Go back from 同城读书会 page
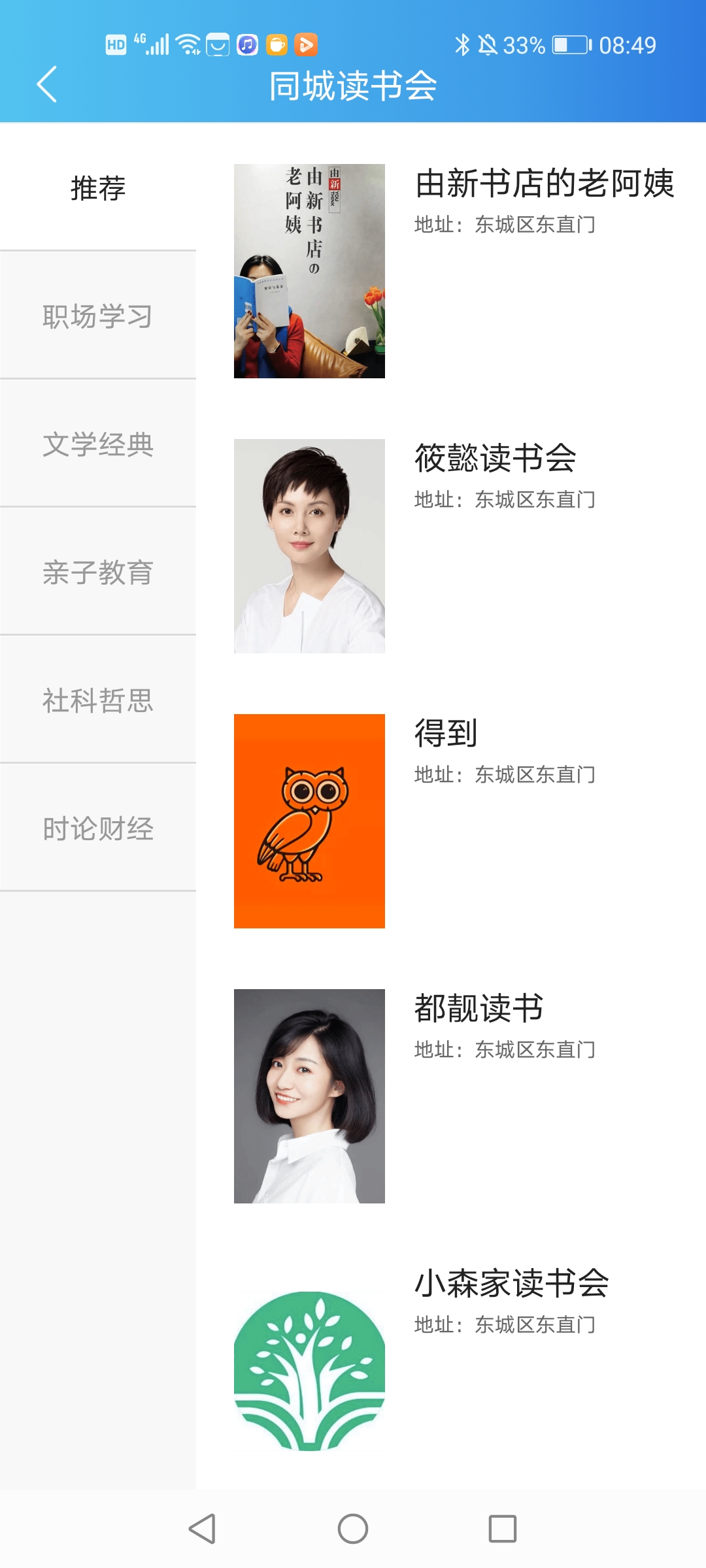Image resolution: width=706 pixels, height=1568 pixels. tap(46, 84)
